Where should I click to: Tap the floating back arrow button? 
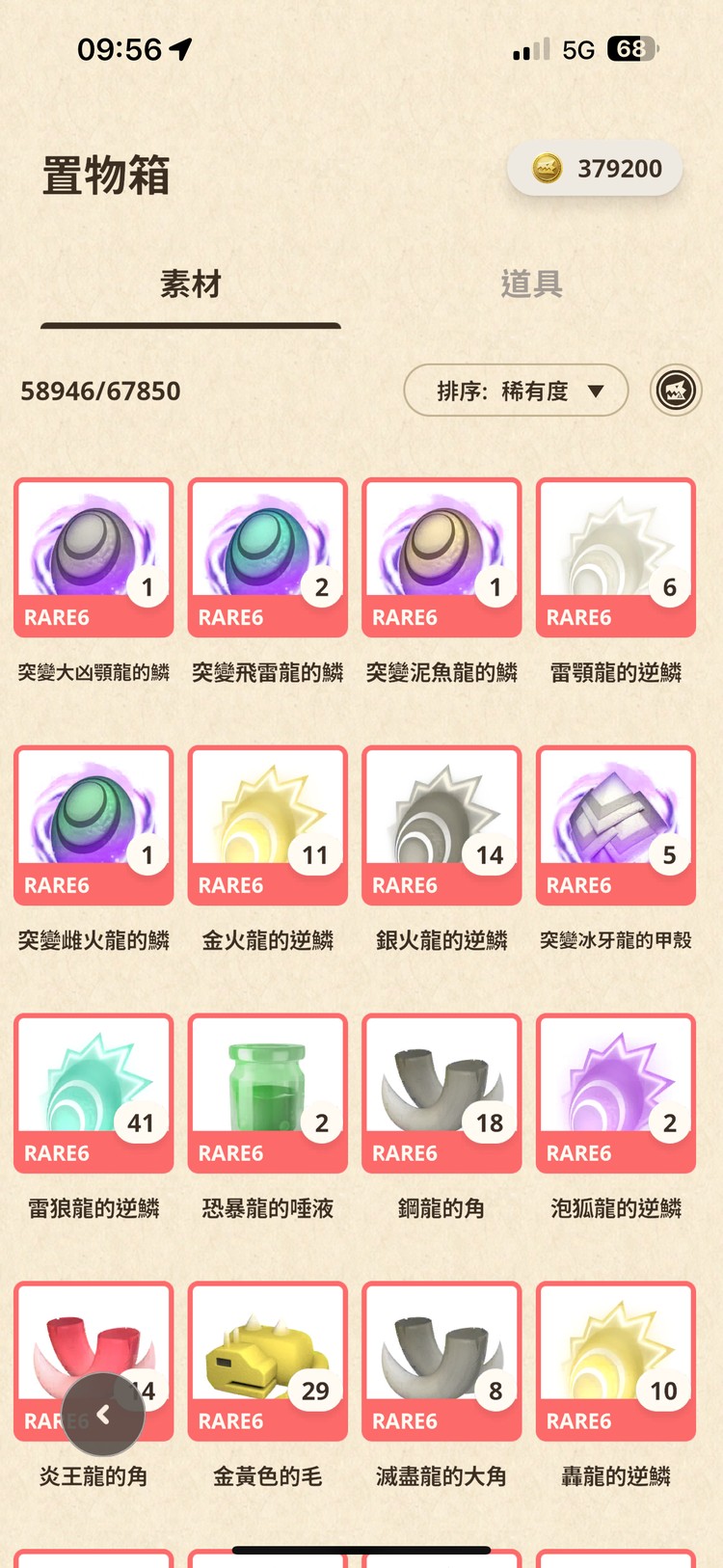point(103,1414)
